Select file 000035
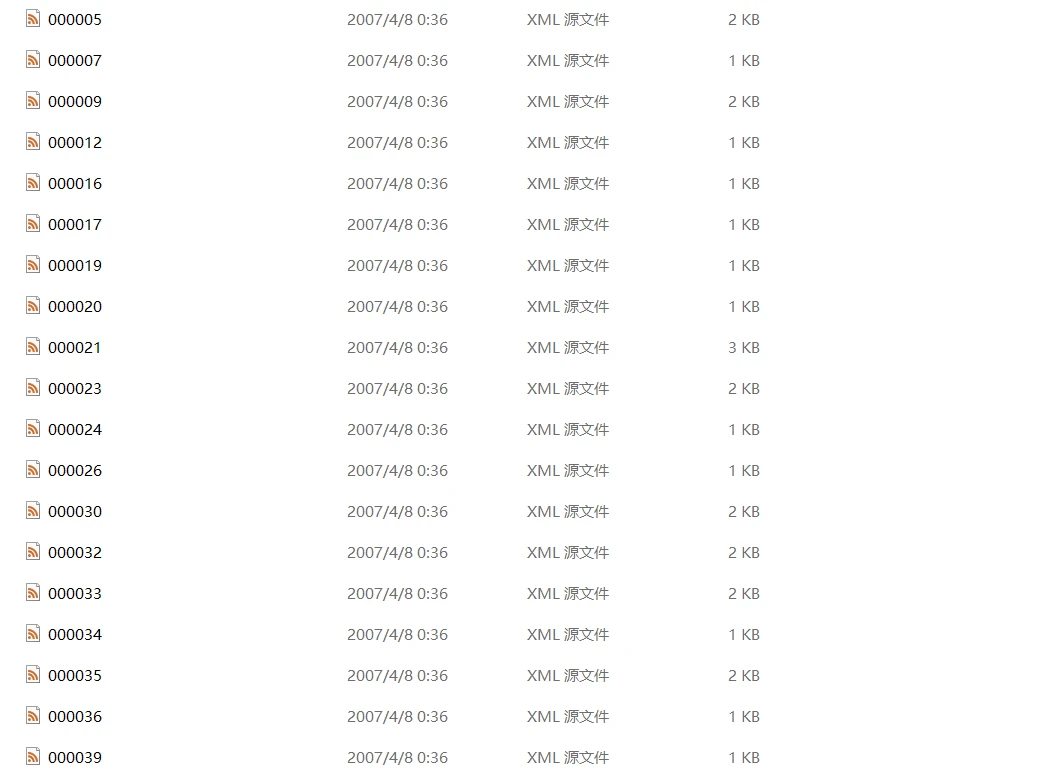This screenshot has height=776, width=1060. 74,676
